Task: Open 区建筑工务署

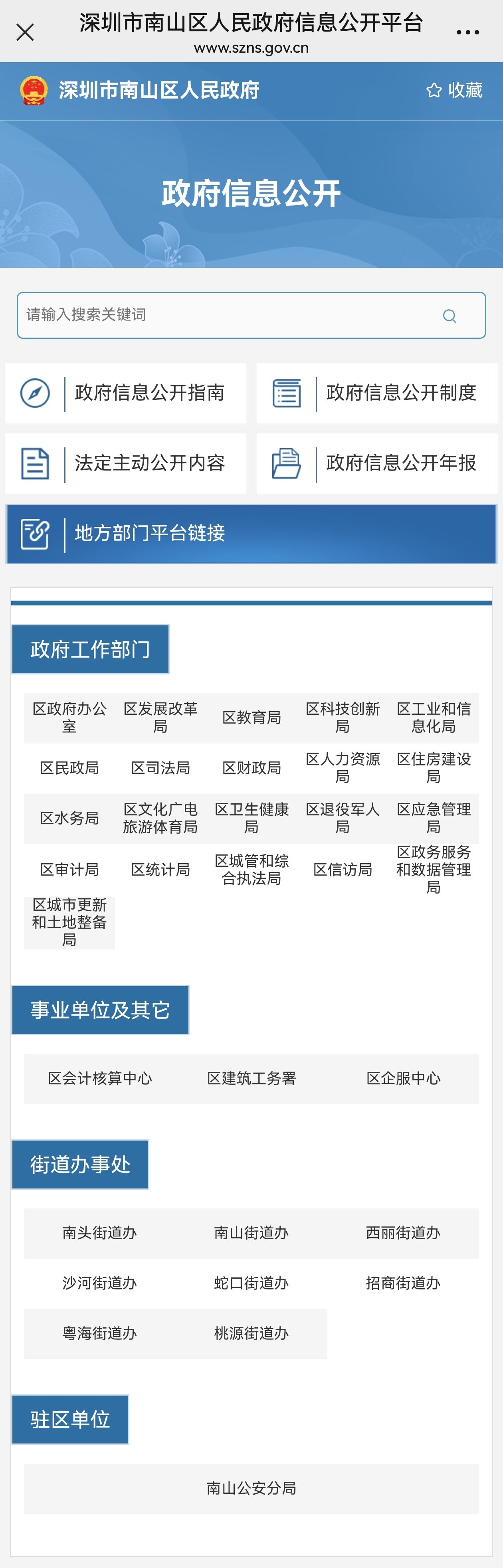Action: 252,1079
